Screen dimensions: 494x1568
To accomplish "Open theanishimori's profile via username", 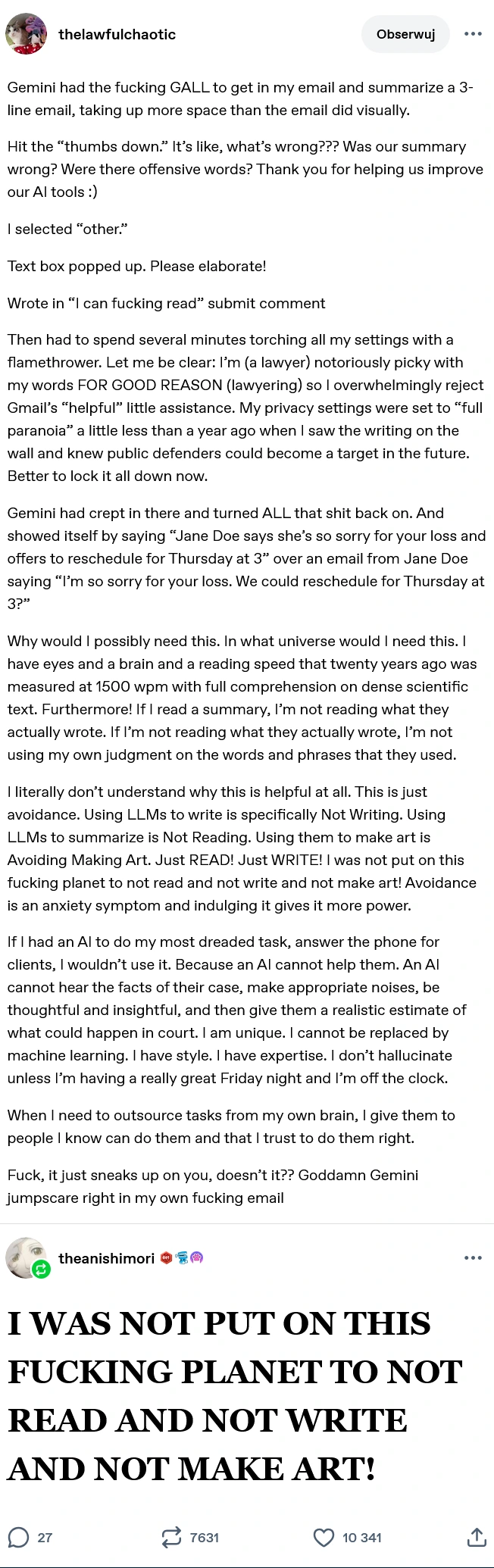I will (106, 1258).
